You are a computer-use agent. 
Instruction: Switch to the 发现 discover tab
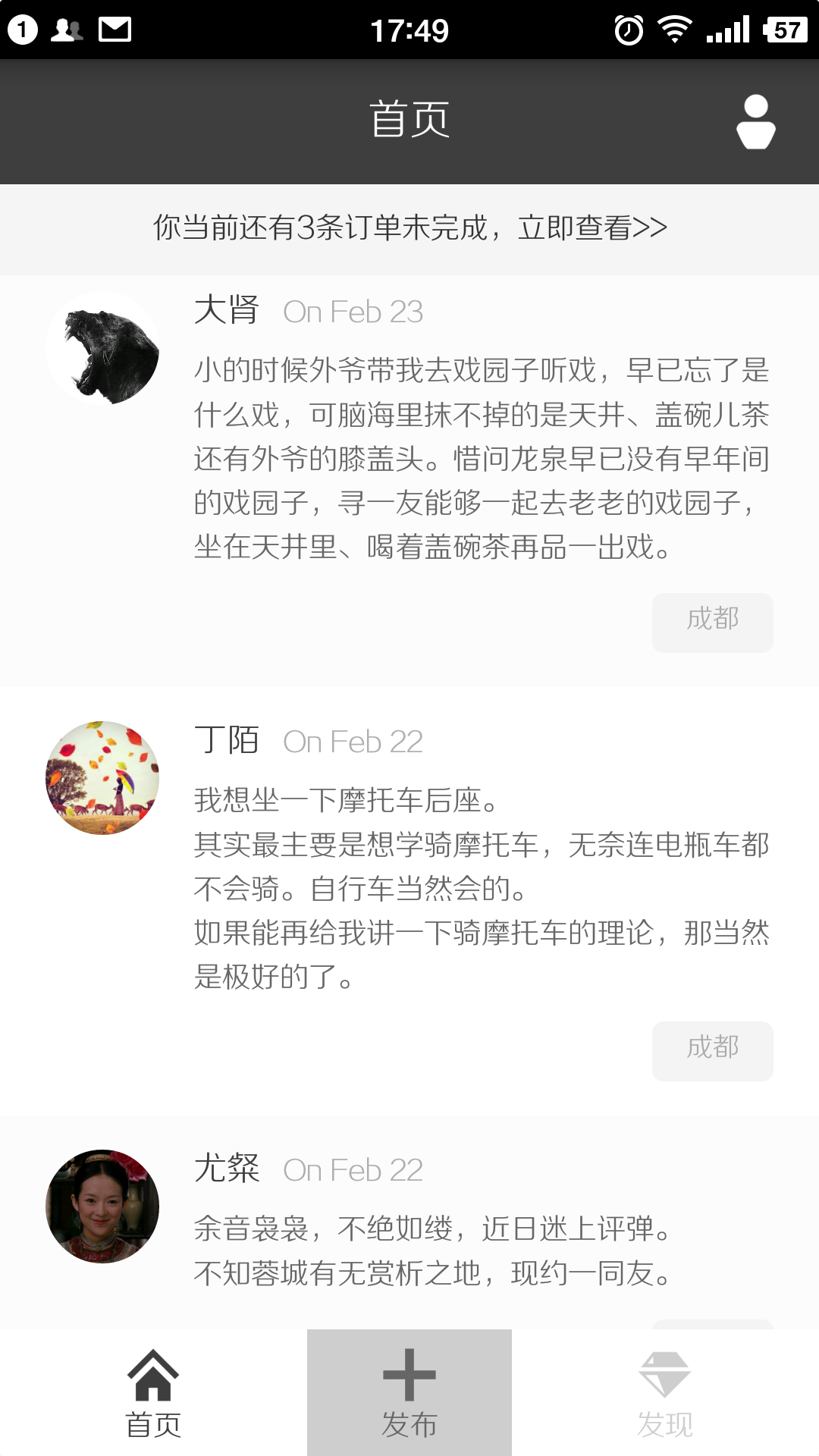[664, 1394]
